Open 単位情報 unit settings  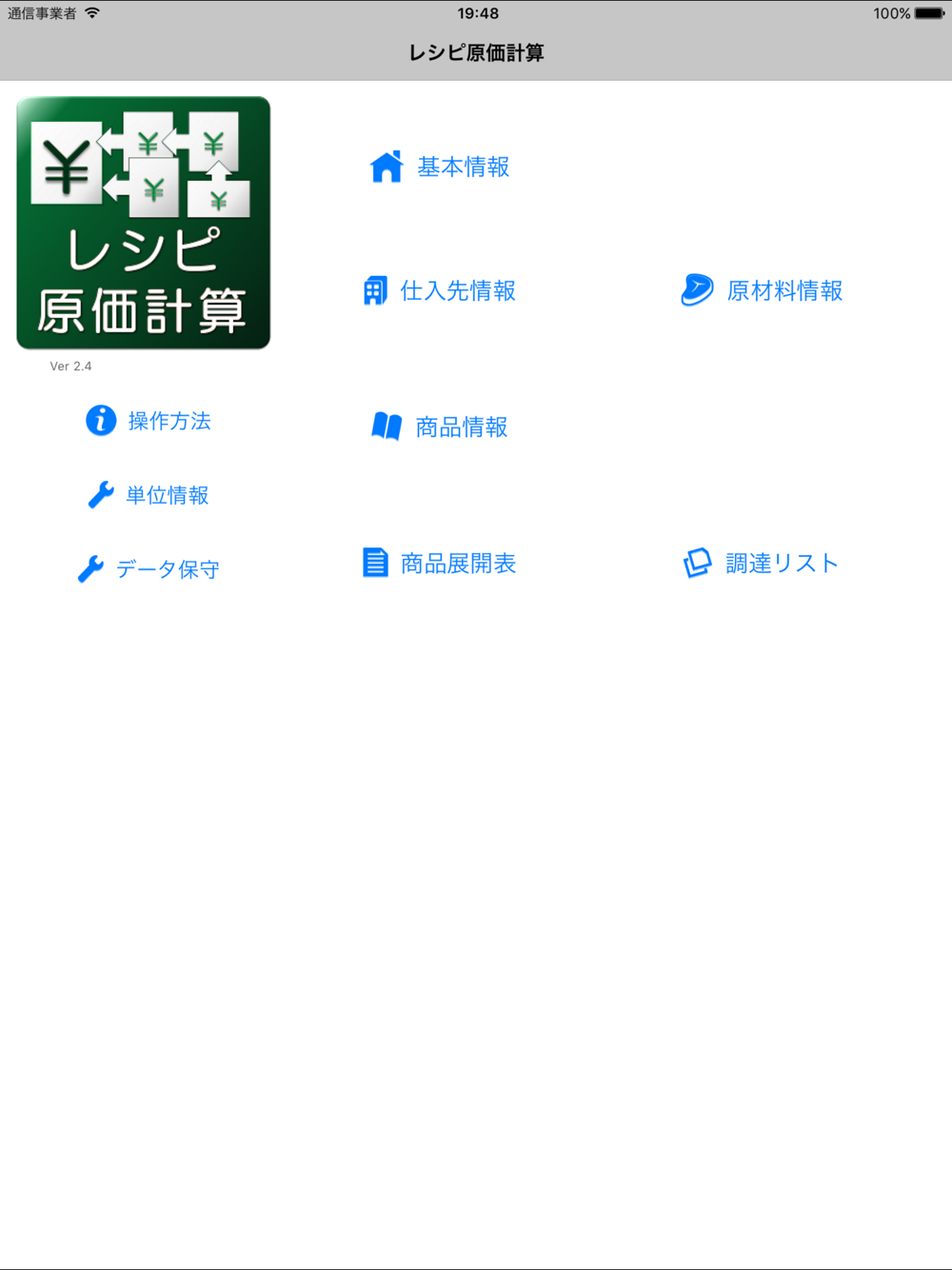pos(149,495)
